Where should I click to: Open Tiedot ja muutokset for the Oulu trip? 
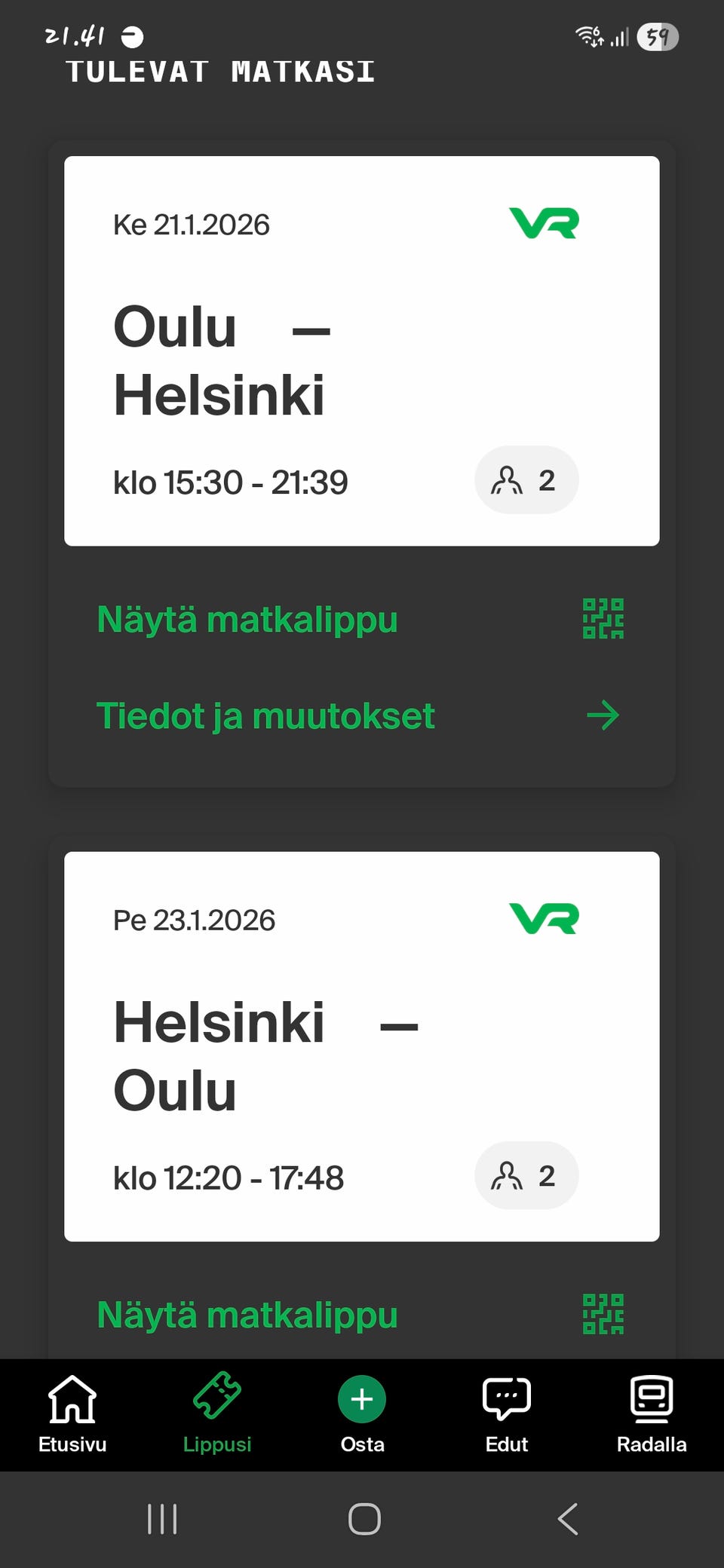(265, 715)
